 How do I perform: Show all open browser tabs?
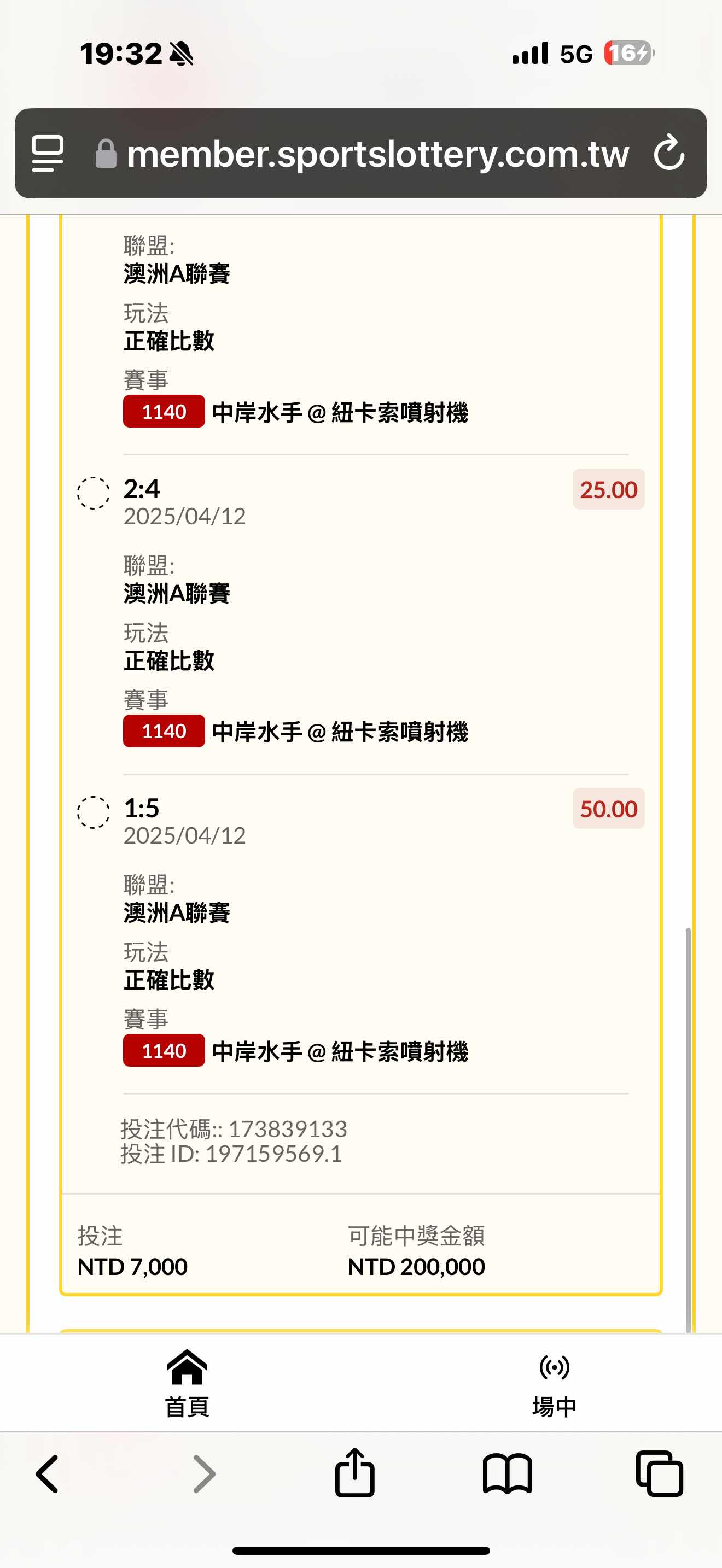pyautogui.click(x=659, y=1473)
